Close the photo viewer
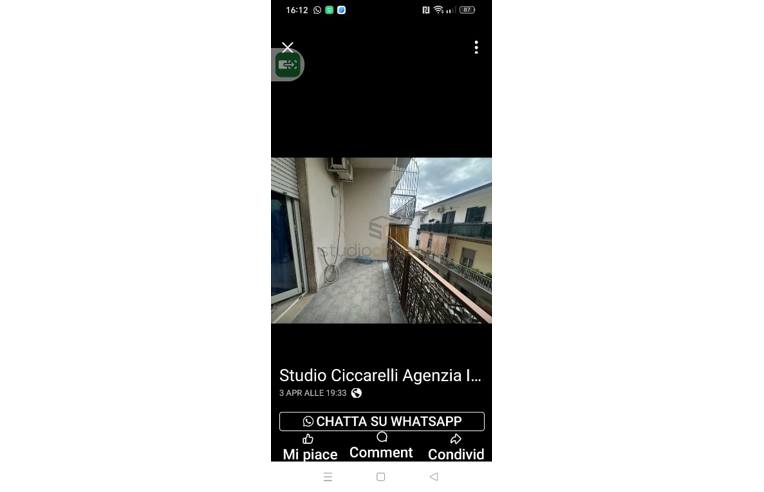This screenshot has height=492, width=764. (x=287, y=47)
